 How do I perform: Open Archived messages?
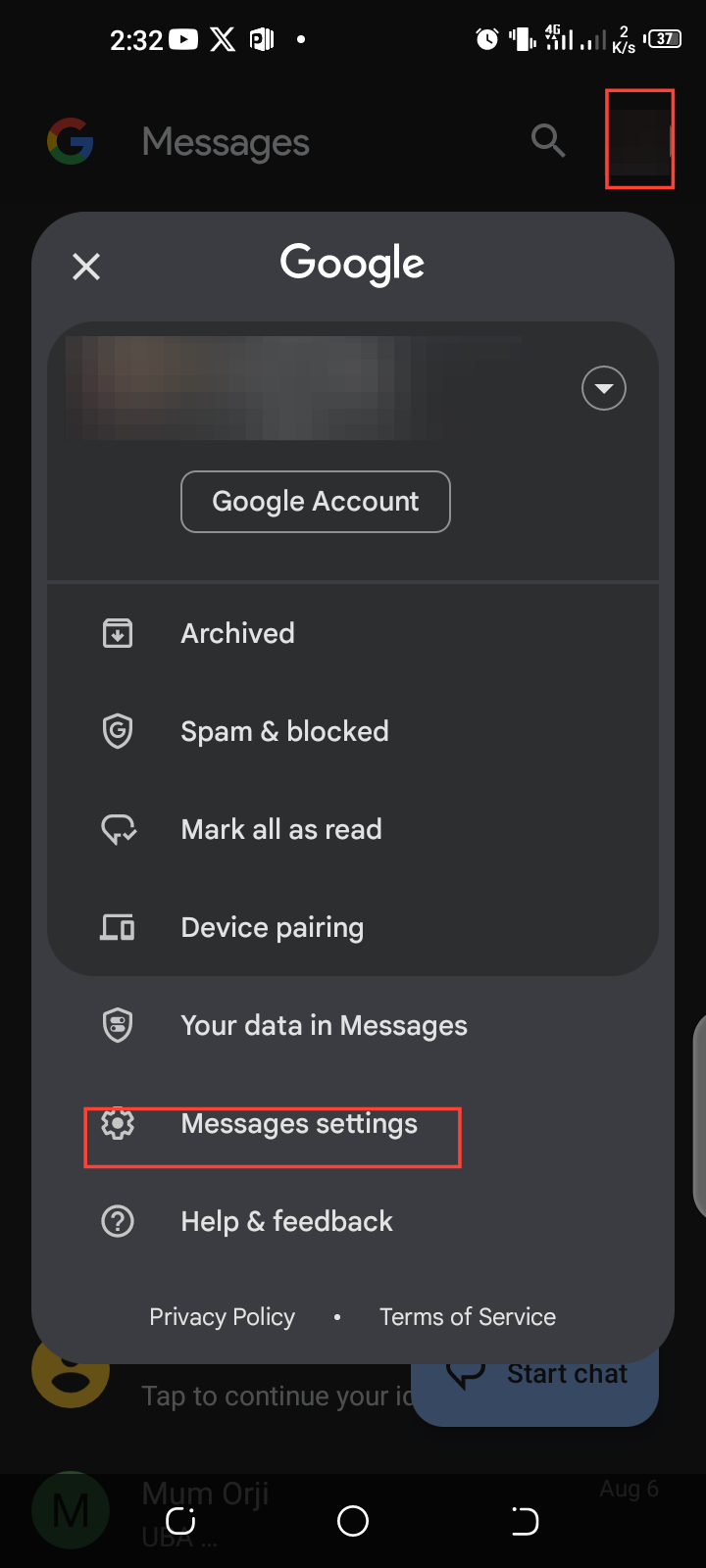pos(237,633)
